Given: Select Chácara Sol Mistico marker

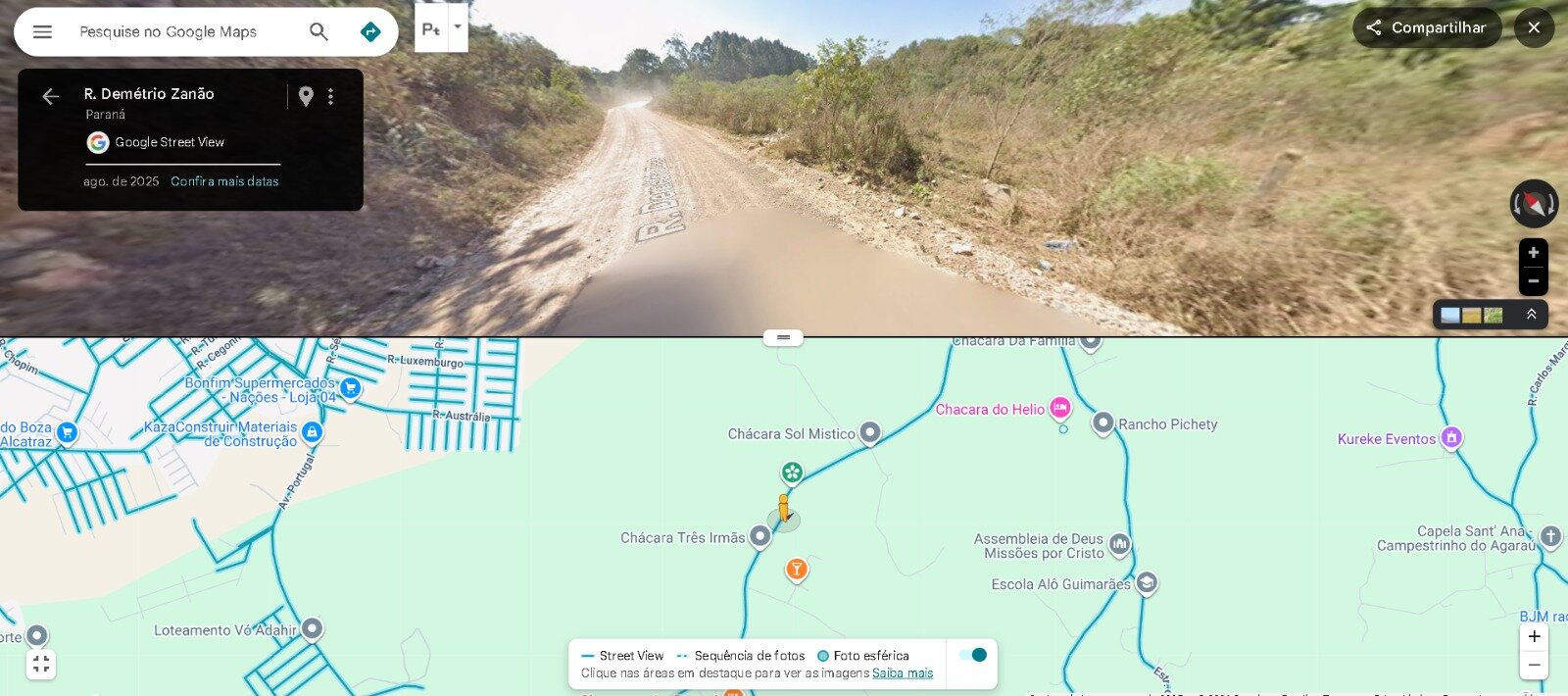Looking at the screenshot, I should point(870,432).
